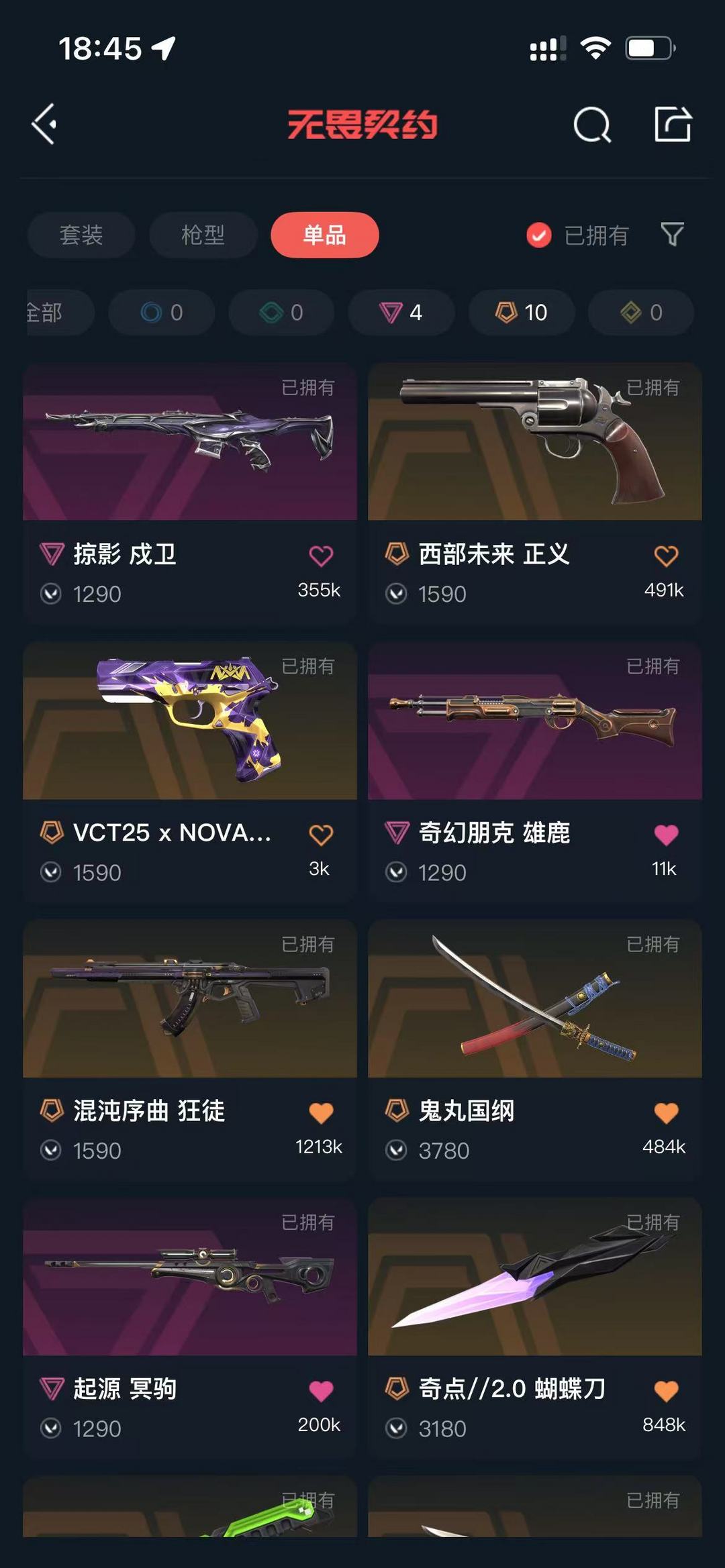Viewport: 725px width, 1568px height.
Task: Filter by orange tier chip showing 10
Action: coord(522,312)
